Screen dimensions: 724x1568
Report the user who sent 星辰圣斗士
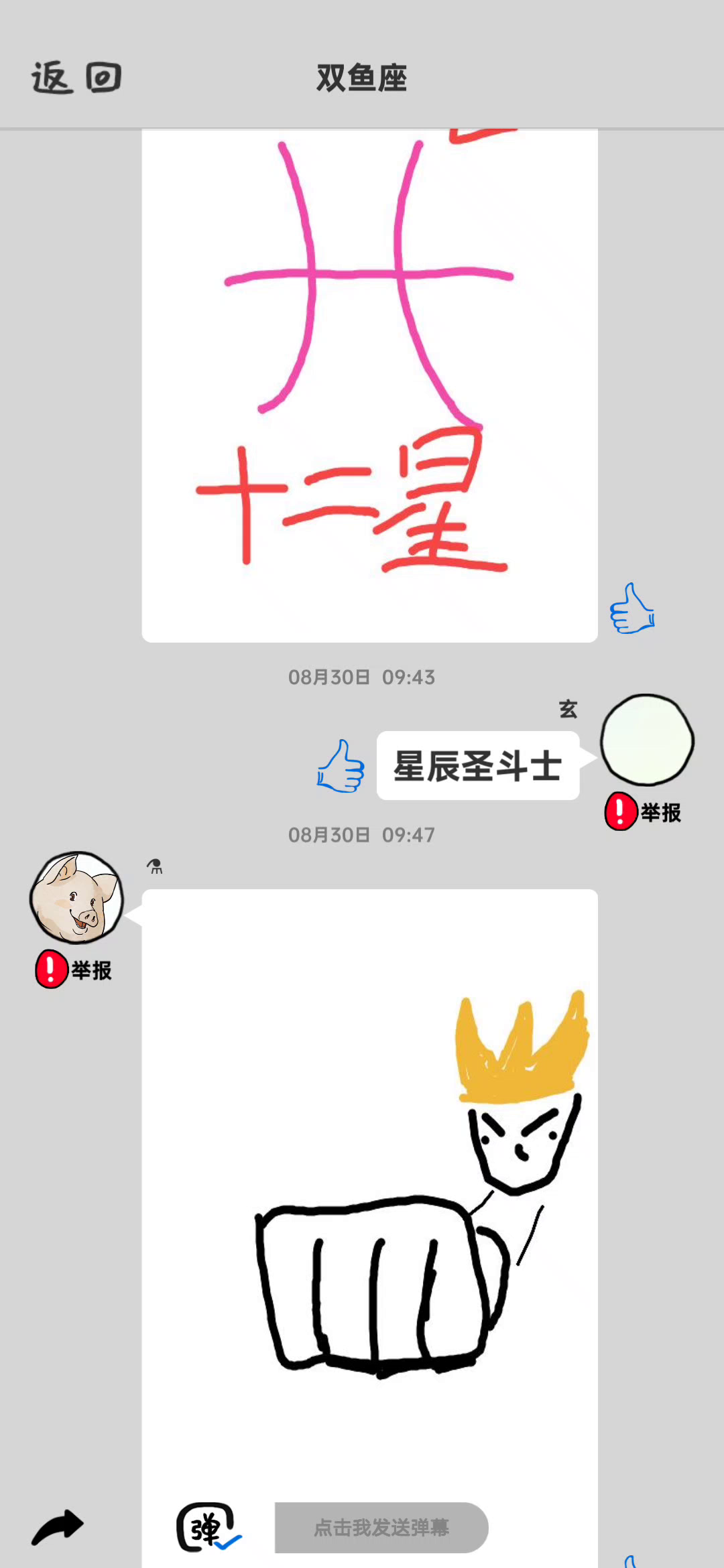coord(644,811)
